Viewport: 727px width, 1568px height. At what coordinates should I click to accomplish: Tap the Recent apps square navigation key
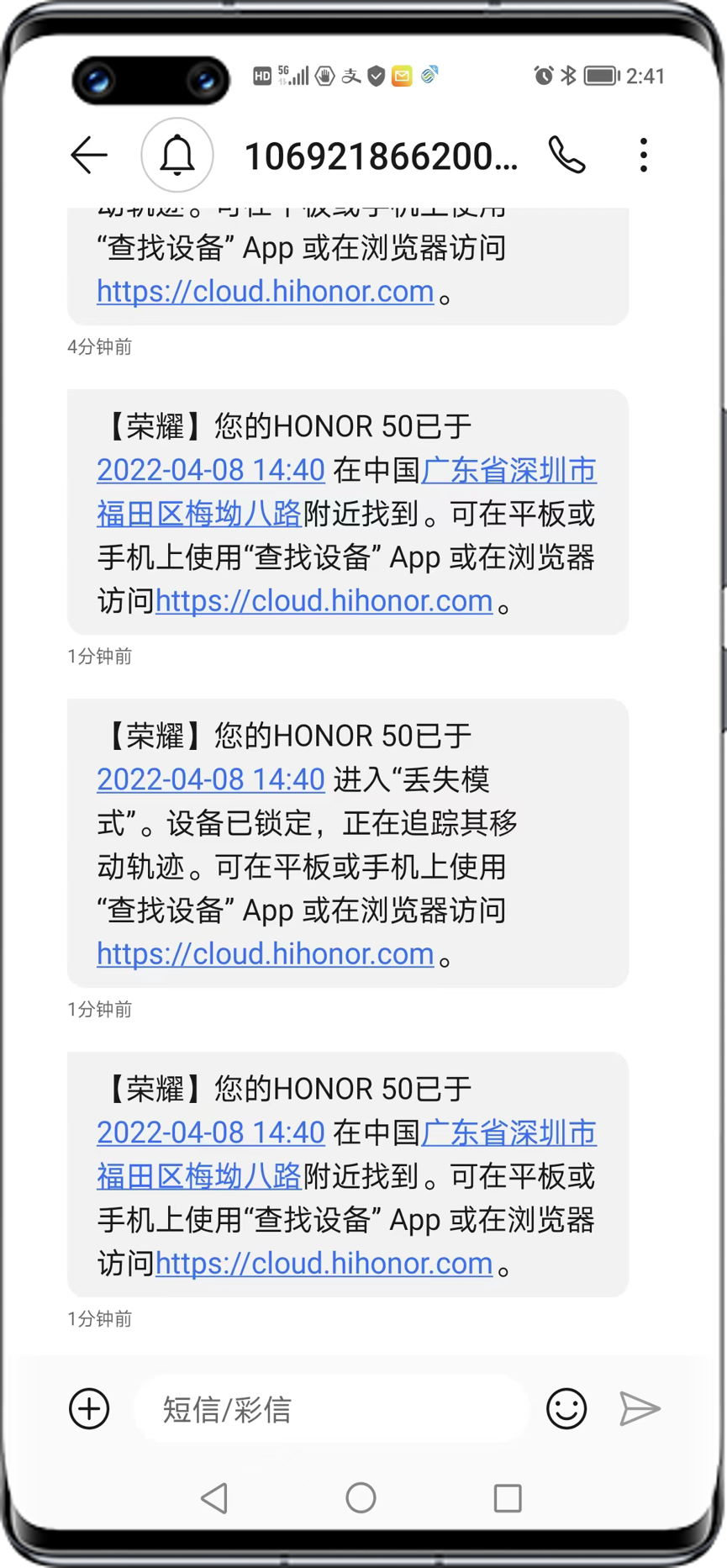pos(508,1497)
